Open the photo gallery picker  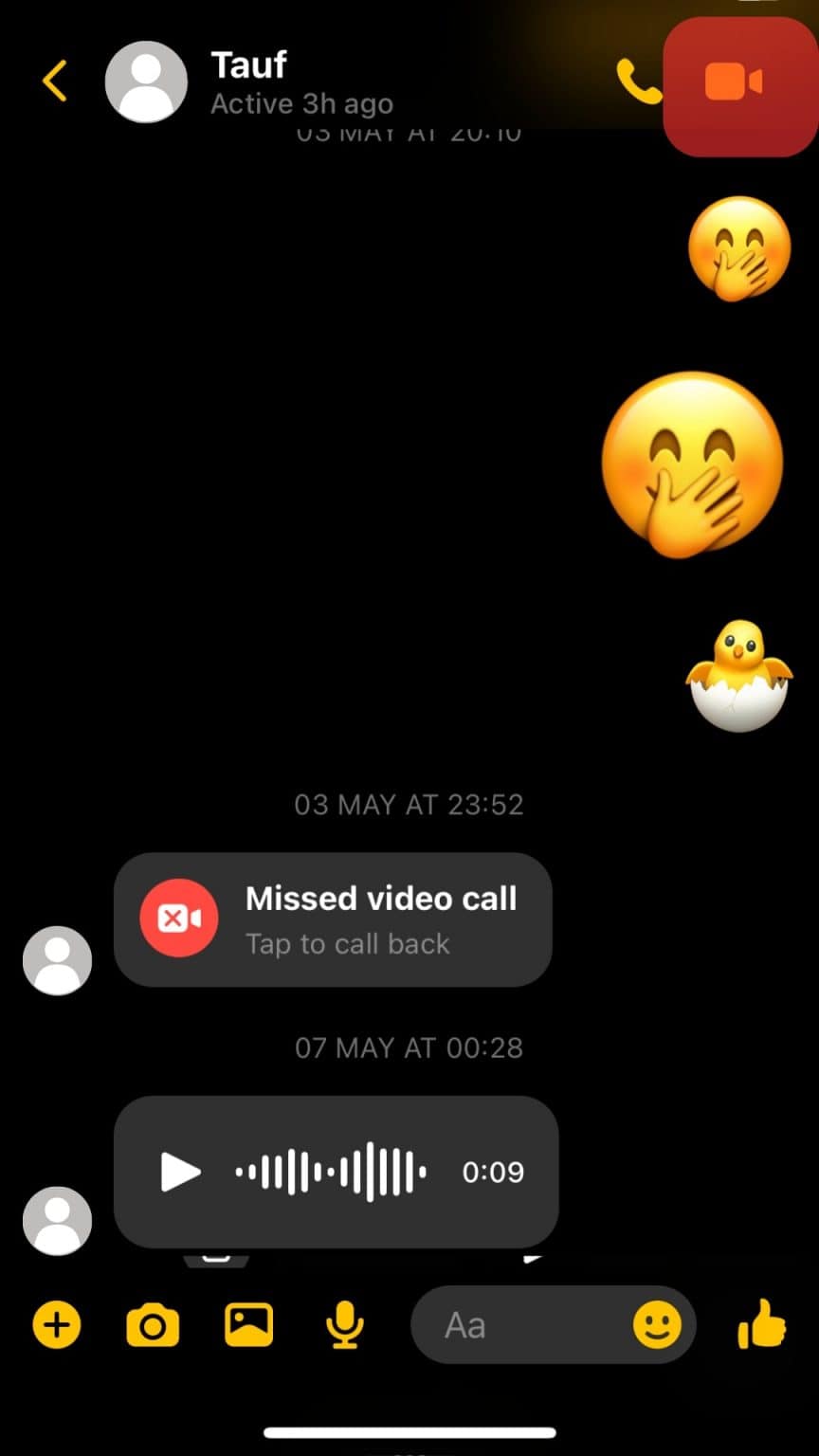(247, 1325)
